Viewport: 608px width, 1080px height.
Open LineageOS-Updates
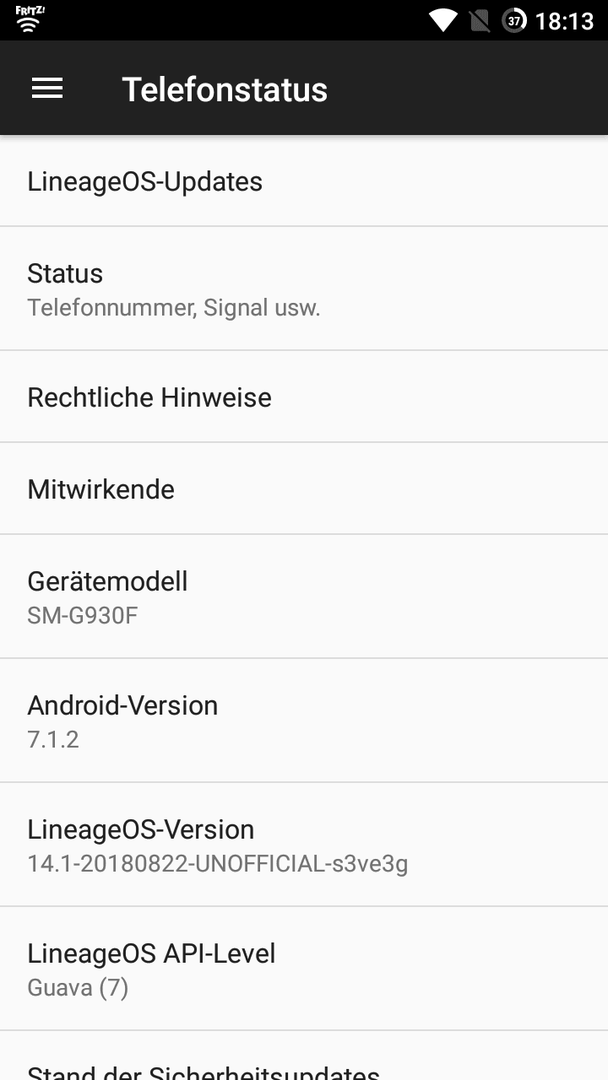point(304,182)
